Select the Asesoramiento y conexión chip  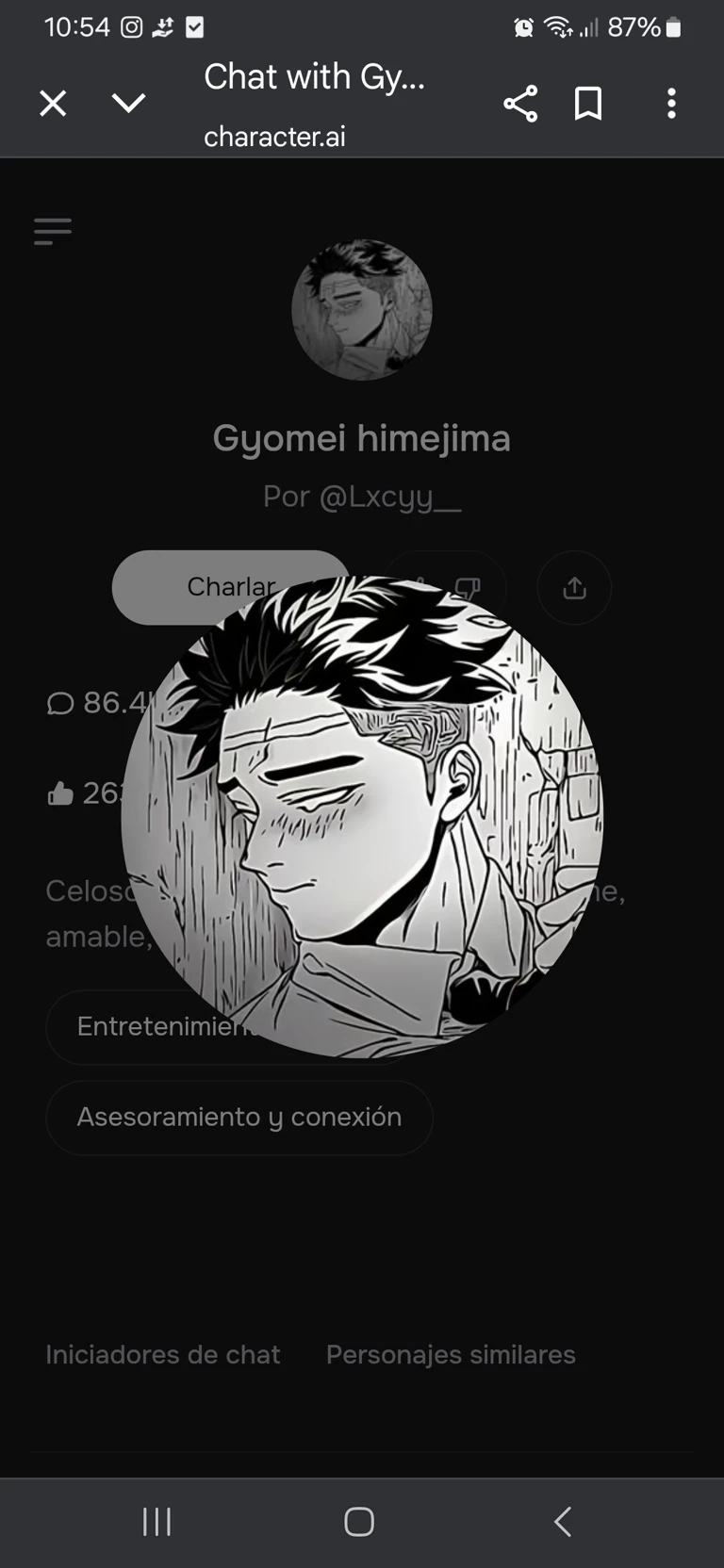(239, 1117)
